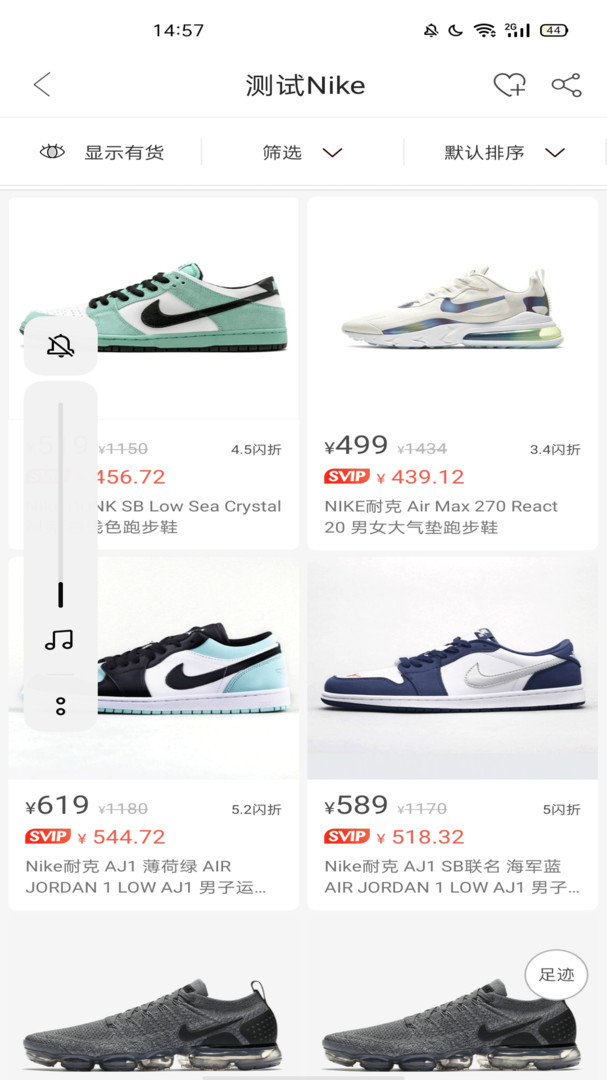The width and height of the screenshot is (607, 1080).
Task: View the Air Max 270 React 20 shoe
Action: [452, 310]
